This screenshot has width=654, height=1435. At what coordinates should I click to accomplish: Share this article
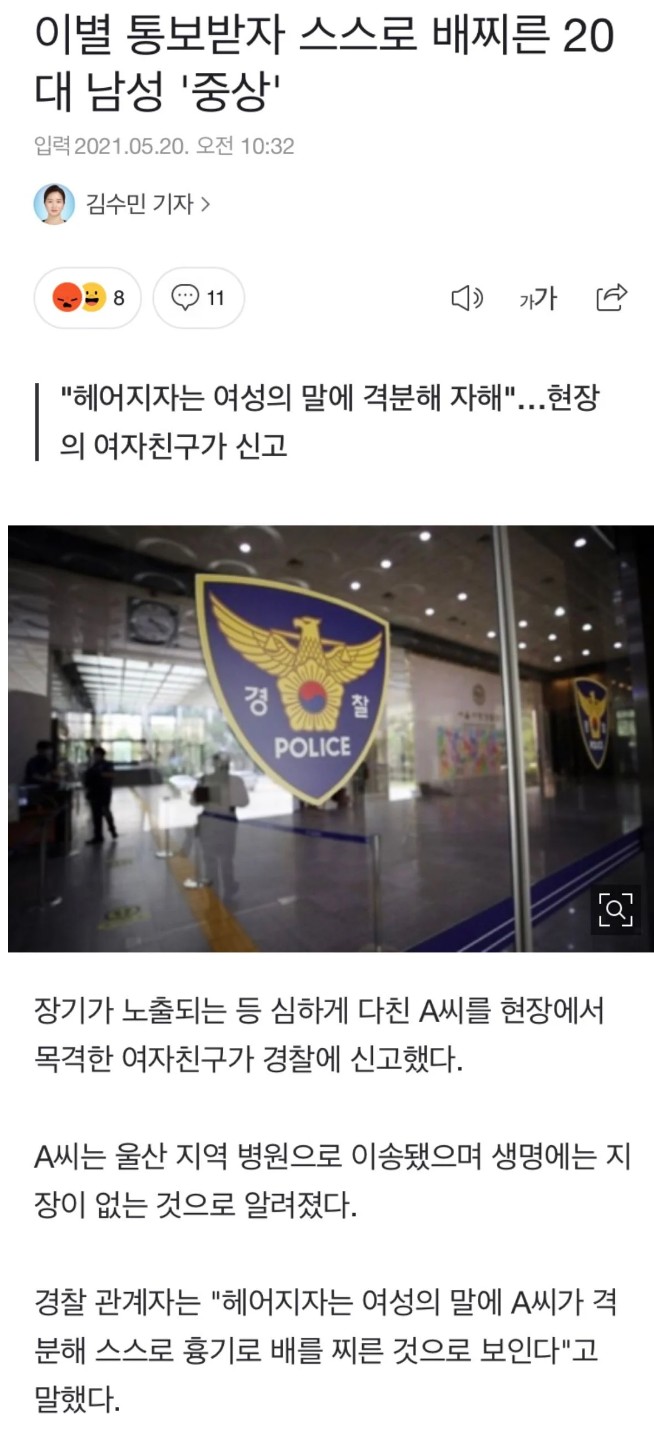click(x=611, y=297)
